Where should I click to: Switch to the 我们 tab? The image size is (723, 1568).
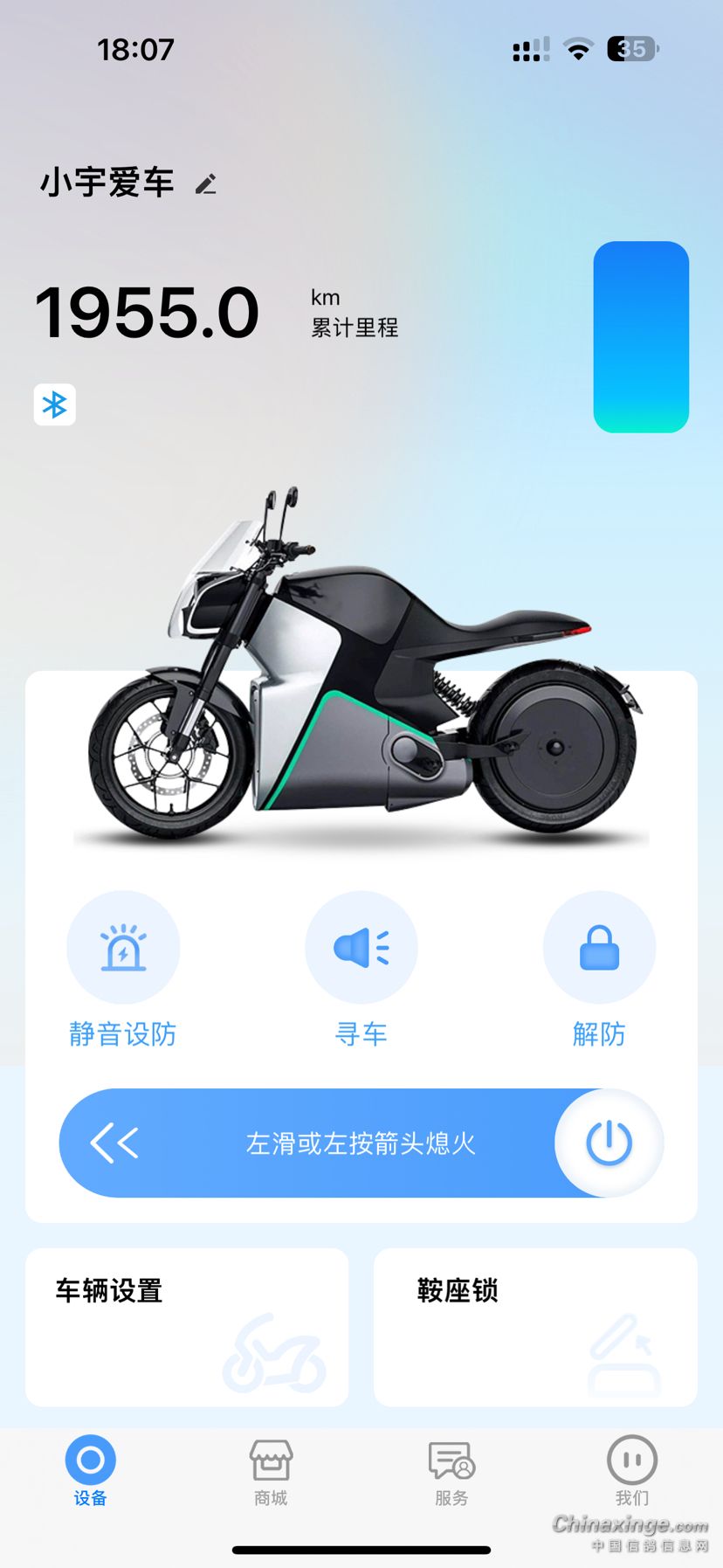pos(632,1471)
